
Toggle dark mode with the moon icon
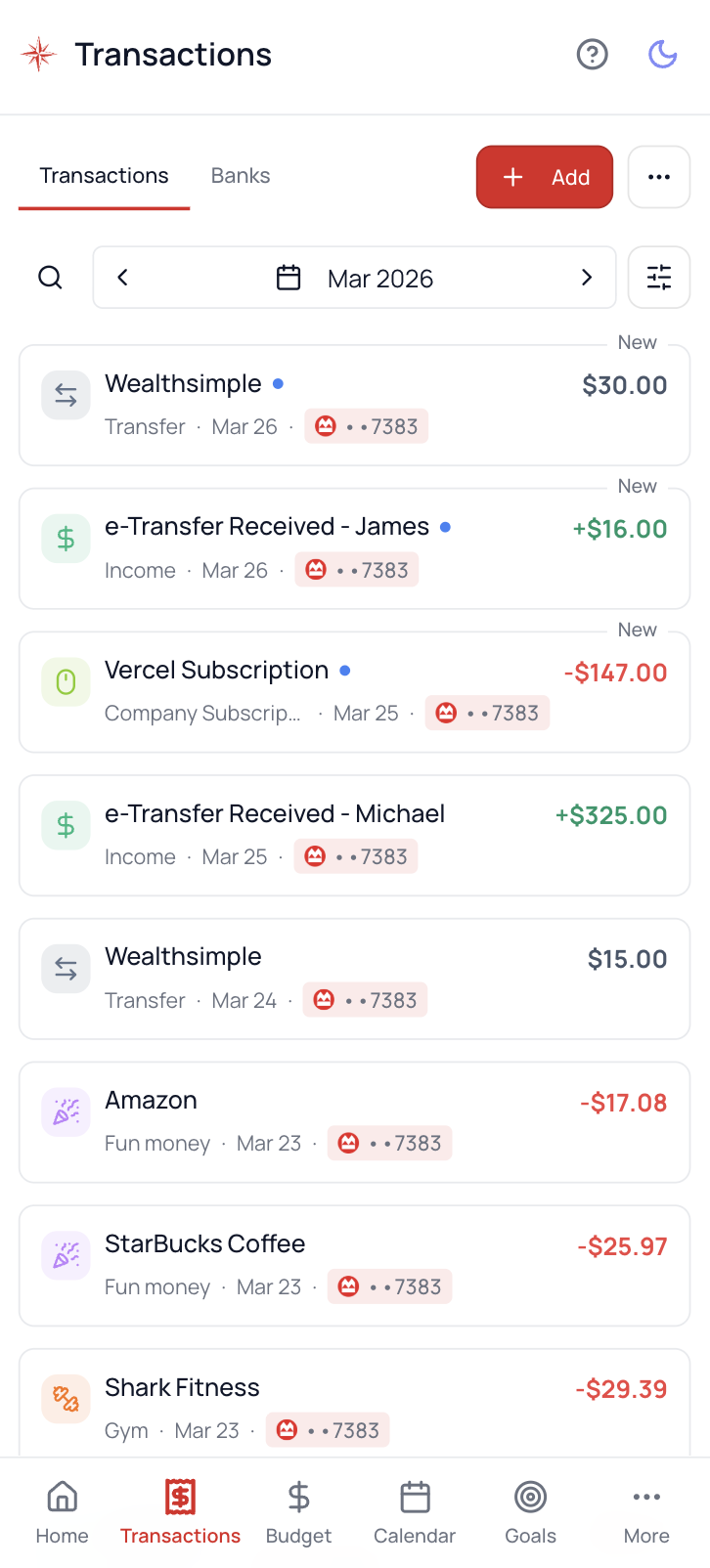coord(663,55)
